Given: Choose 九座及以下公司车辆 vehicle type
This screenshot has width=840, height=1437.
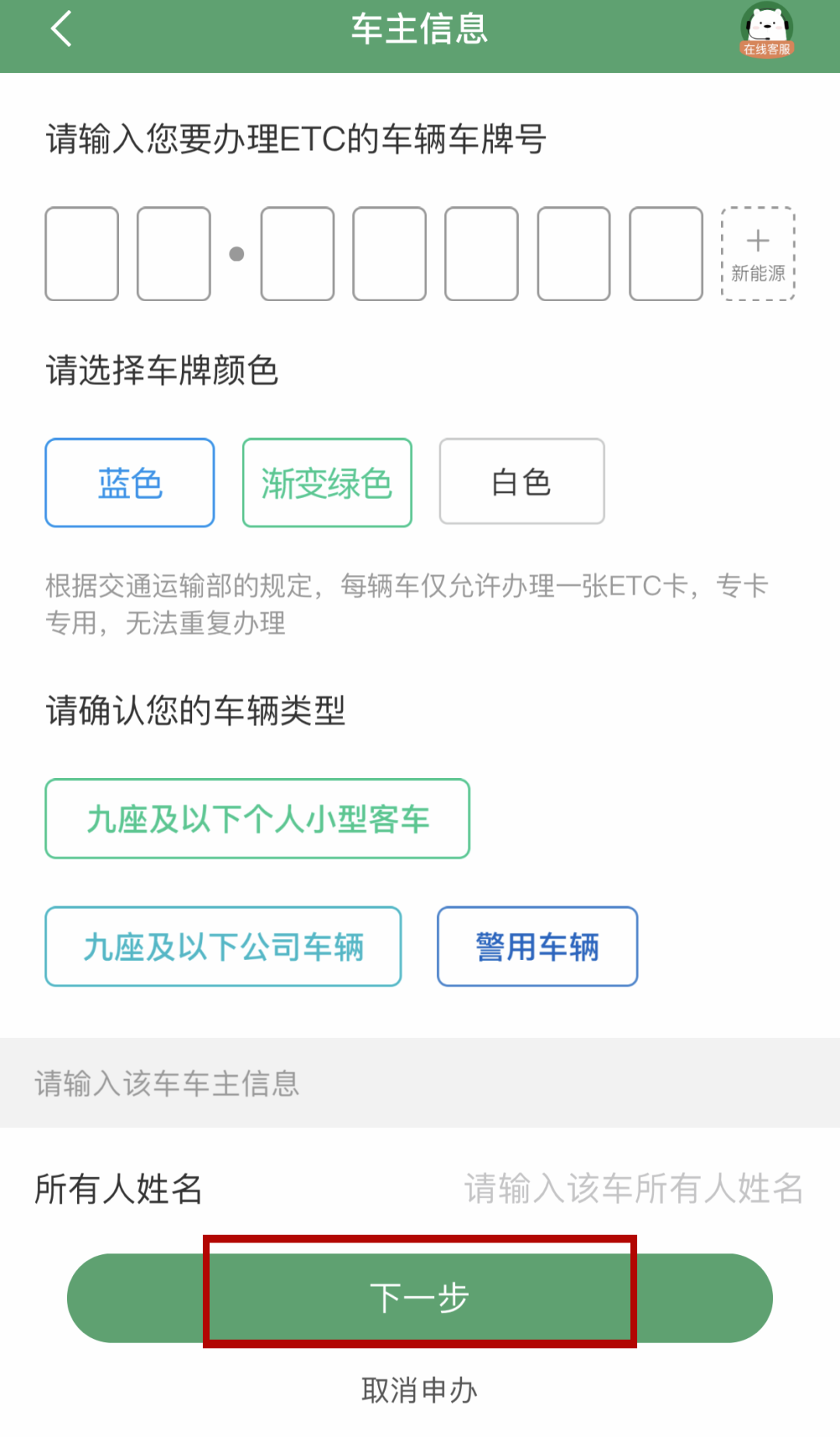Looking at the screenshot, I should pos(223,946).
